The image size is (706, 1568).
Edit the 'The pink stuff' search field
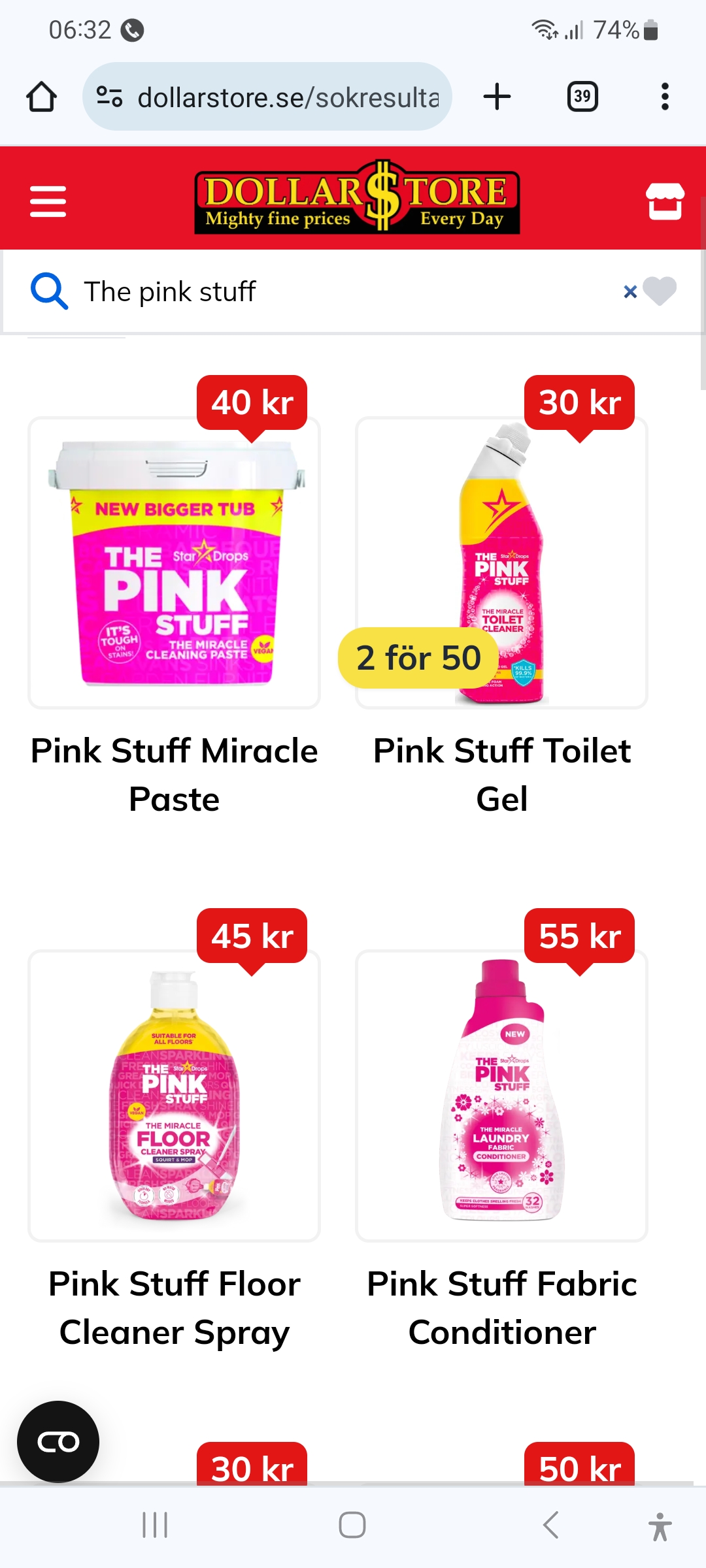[340, 291]
